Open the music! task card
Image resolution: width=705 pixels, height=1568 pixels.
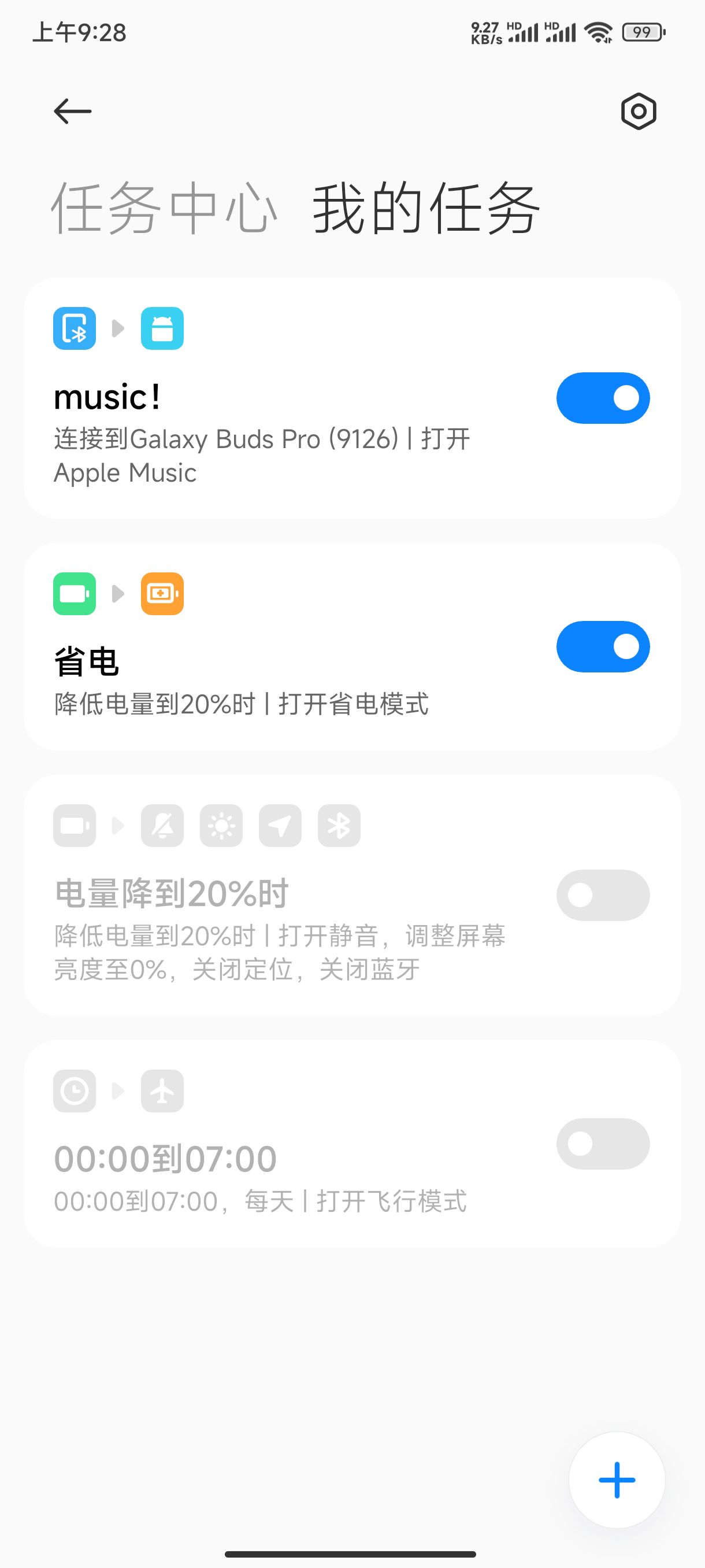click(x=352, y=398)
